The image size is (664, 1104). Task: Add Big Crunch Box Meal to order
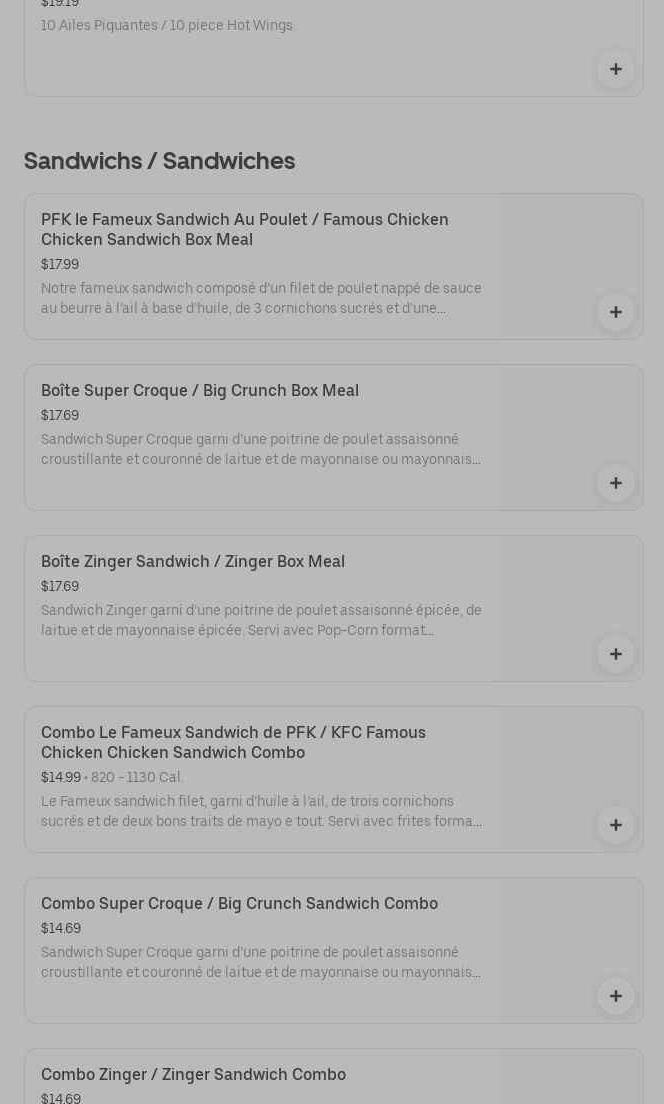tap(615, 483)
